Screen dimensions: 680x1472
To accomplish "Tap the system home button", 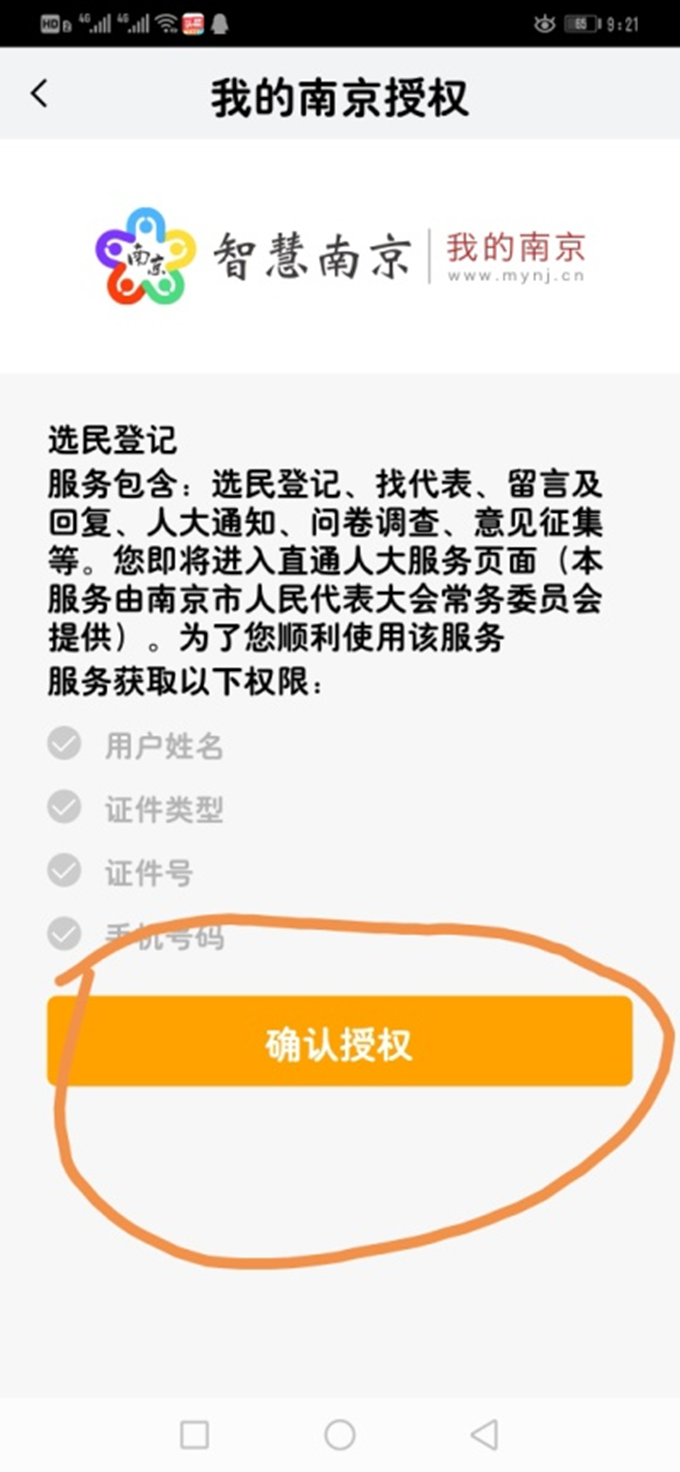I will tap(340, 1435).
